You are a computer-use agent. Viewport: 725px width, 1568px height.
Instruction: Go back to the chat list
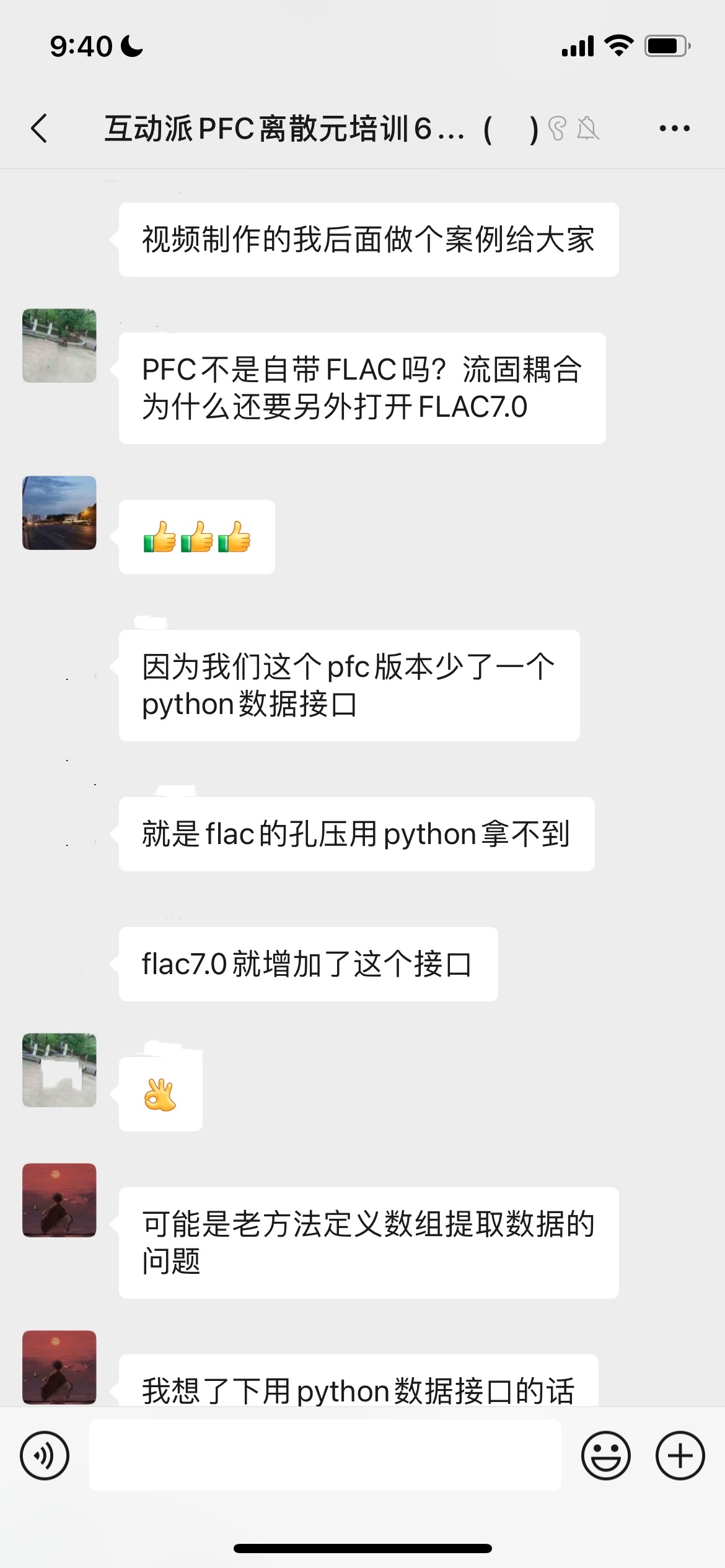40,129
